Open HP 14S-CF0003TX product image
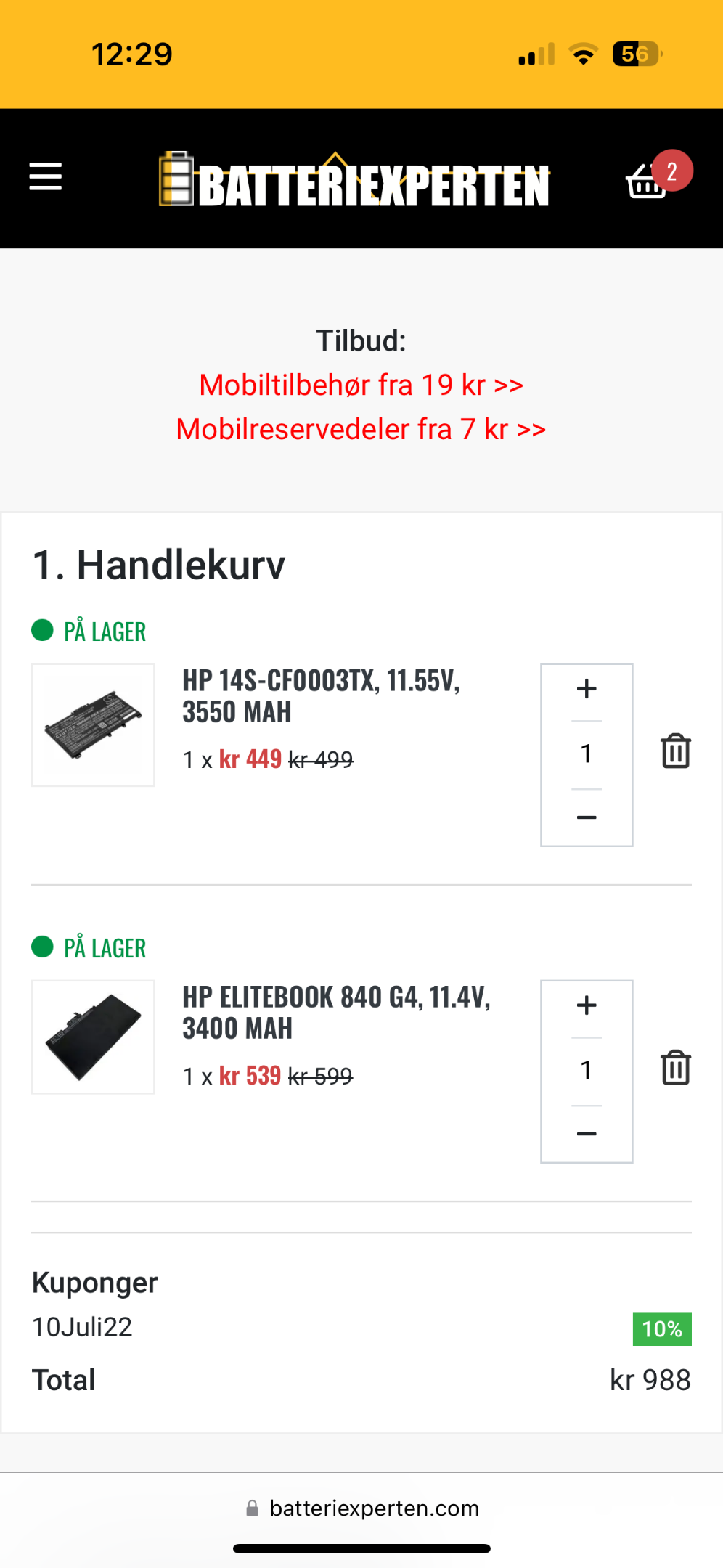 click(x=93, y=724)
